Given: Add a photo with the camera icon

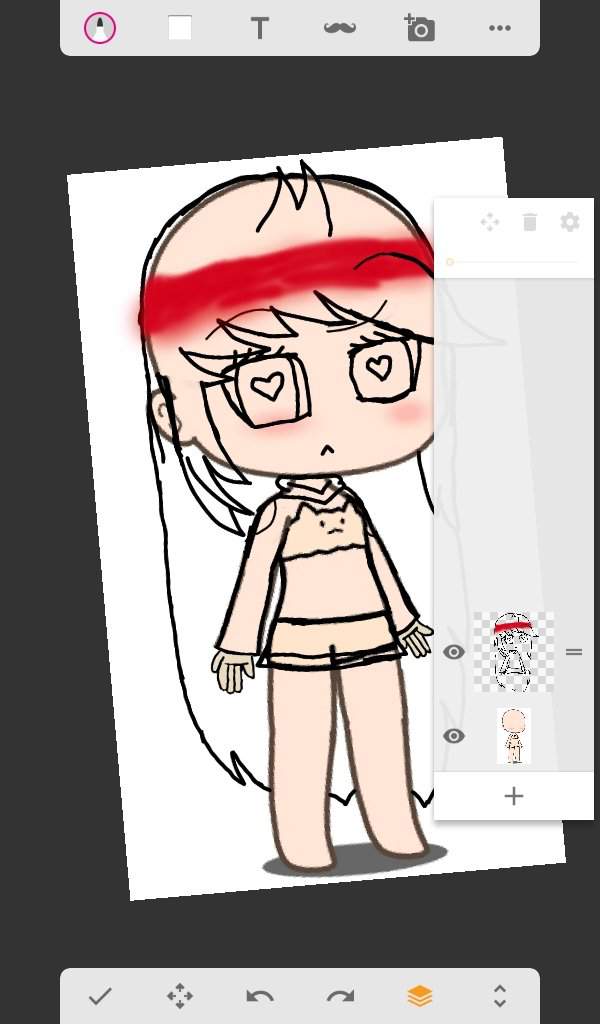Looking at the screenshot, I should [x=419, y=28].
